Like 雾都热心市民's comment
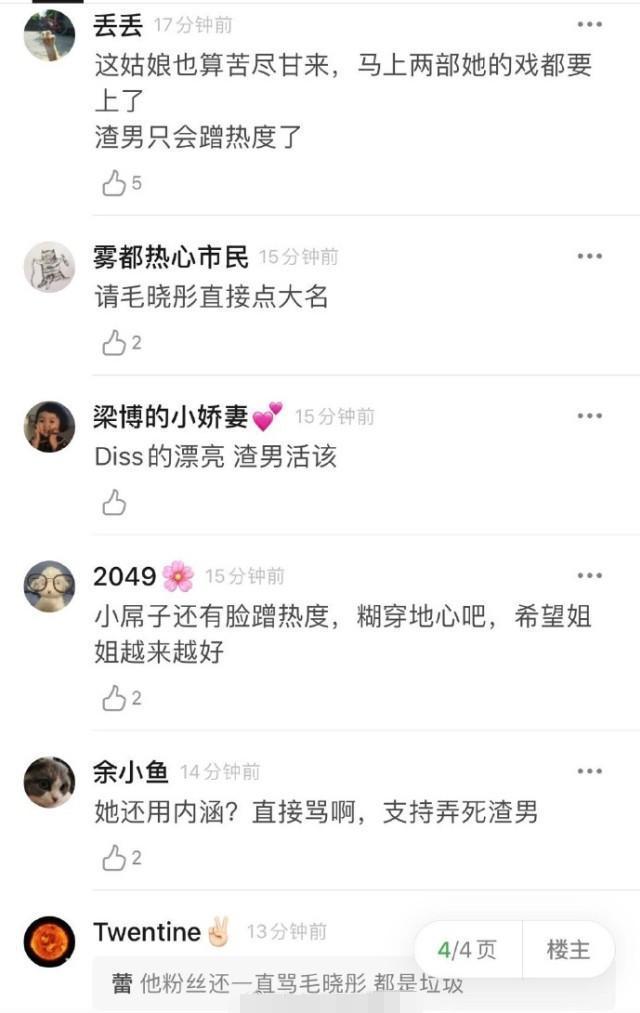Viewport: 640px width, 1013px height. (115, 343)
